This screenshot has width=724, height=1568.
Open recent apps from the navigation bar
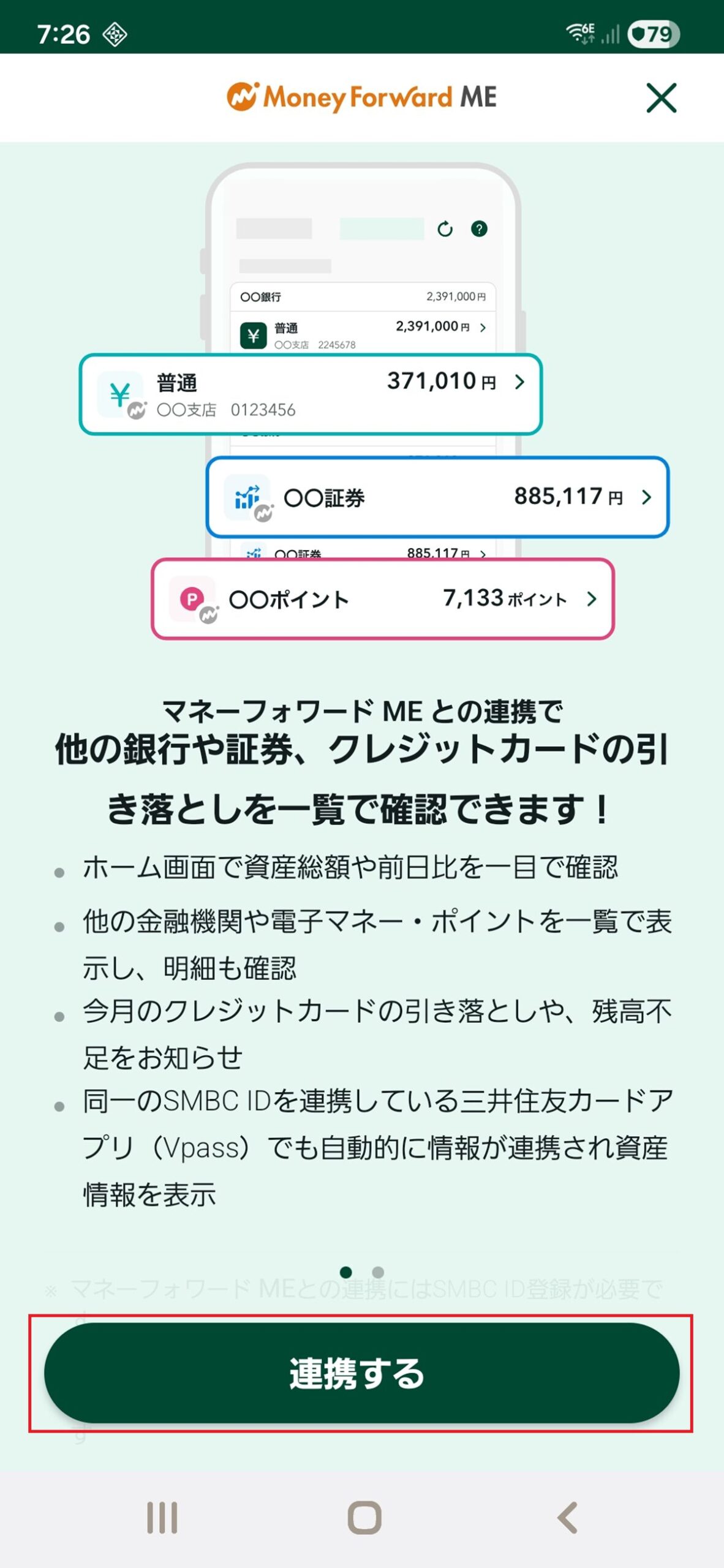(x=162, y=1517)
